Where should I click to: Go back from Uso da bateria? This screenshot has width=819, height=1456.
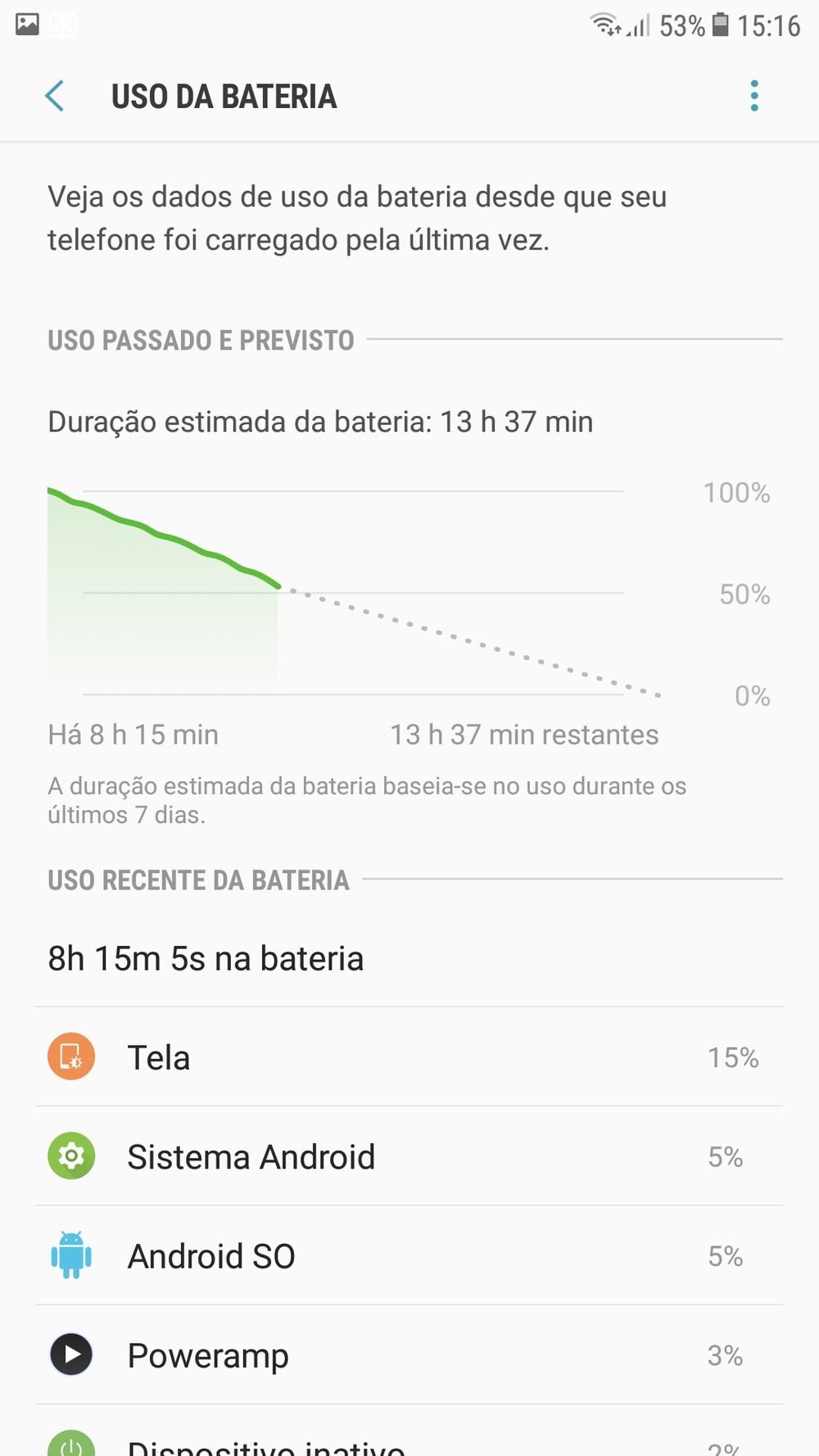click(55, 96)
